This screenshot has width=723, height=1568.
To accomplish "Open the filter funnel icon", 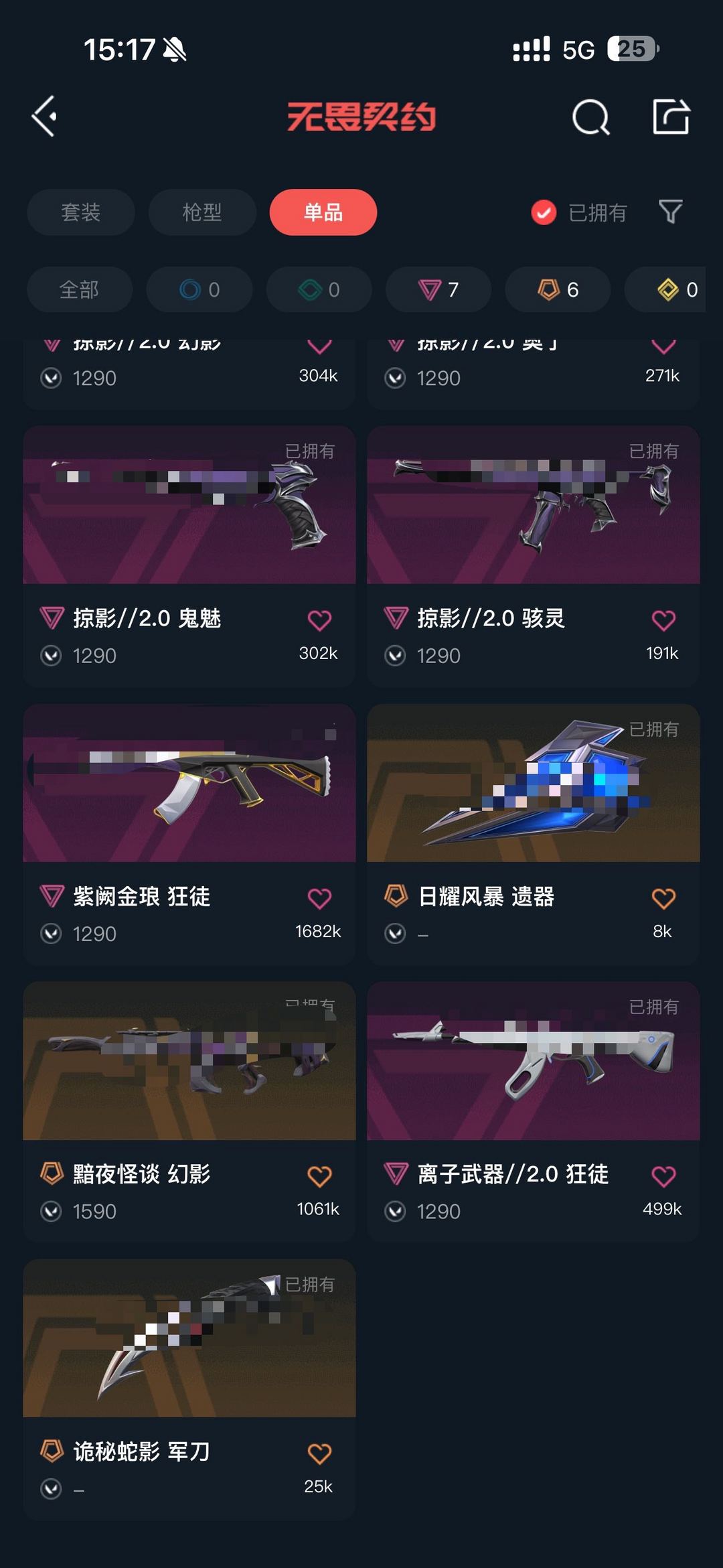I will (670, 212).
